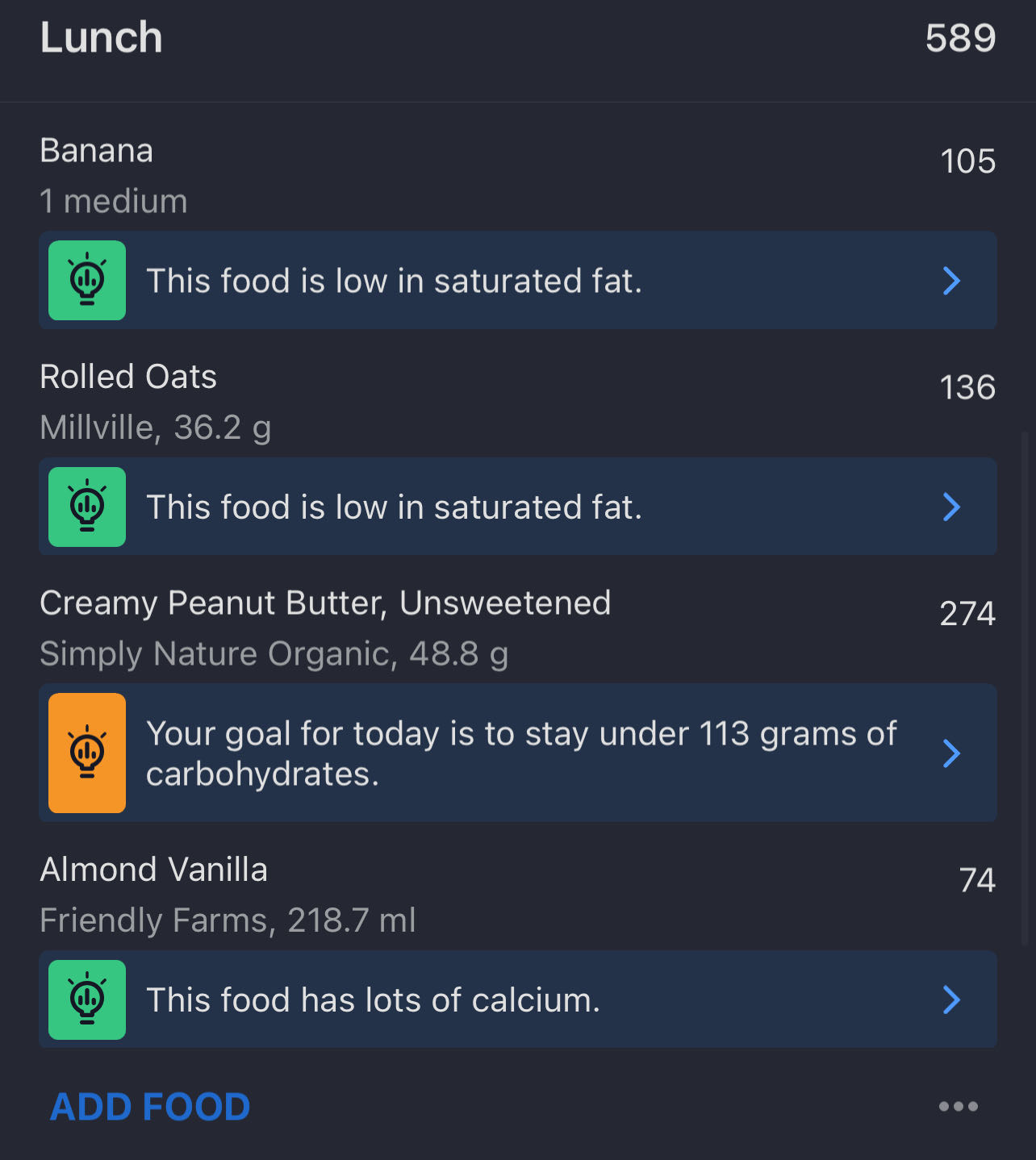
Task: Click the ADD FOOD button
Action: [x=148, y=1108]
